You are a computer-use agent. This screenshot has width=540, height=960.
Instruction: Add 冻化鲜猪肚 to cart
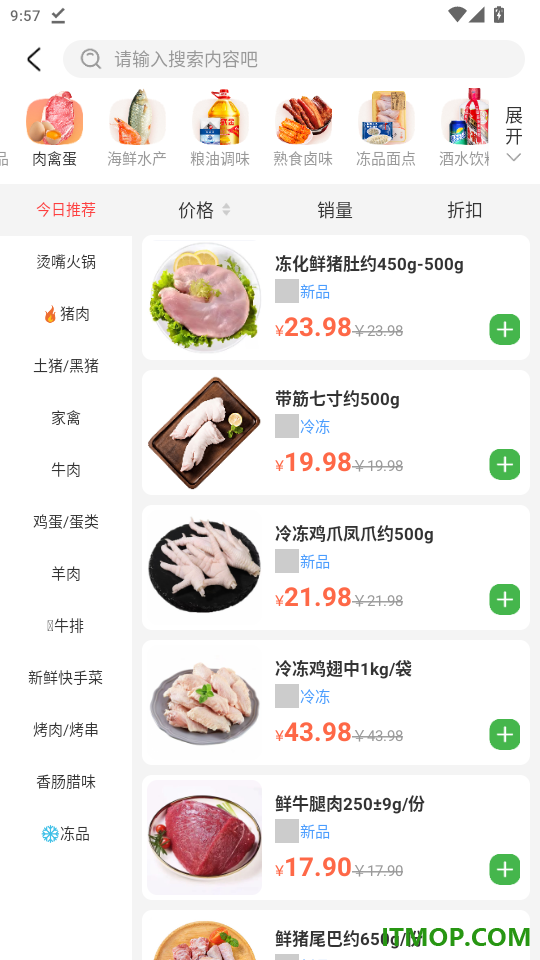[x=504, y=329]
